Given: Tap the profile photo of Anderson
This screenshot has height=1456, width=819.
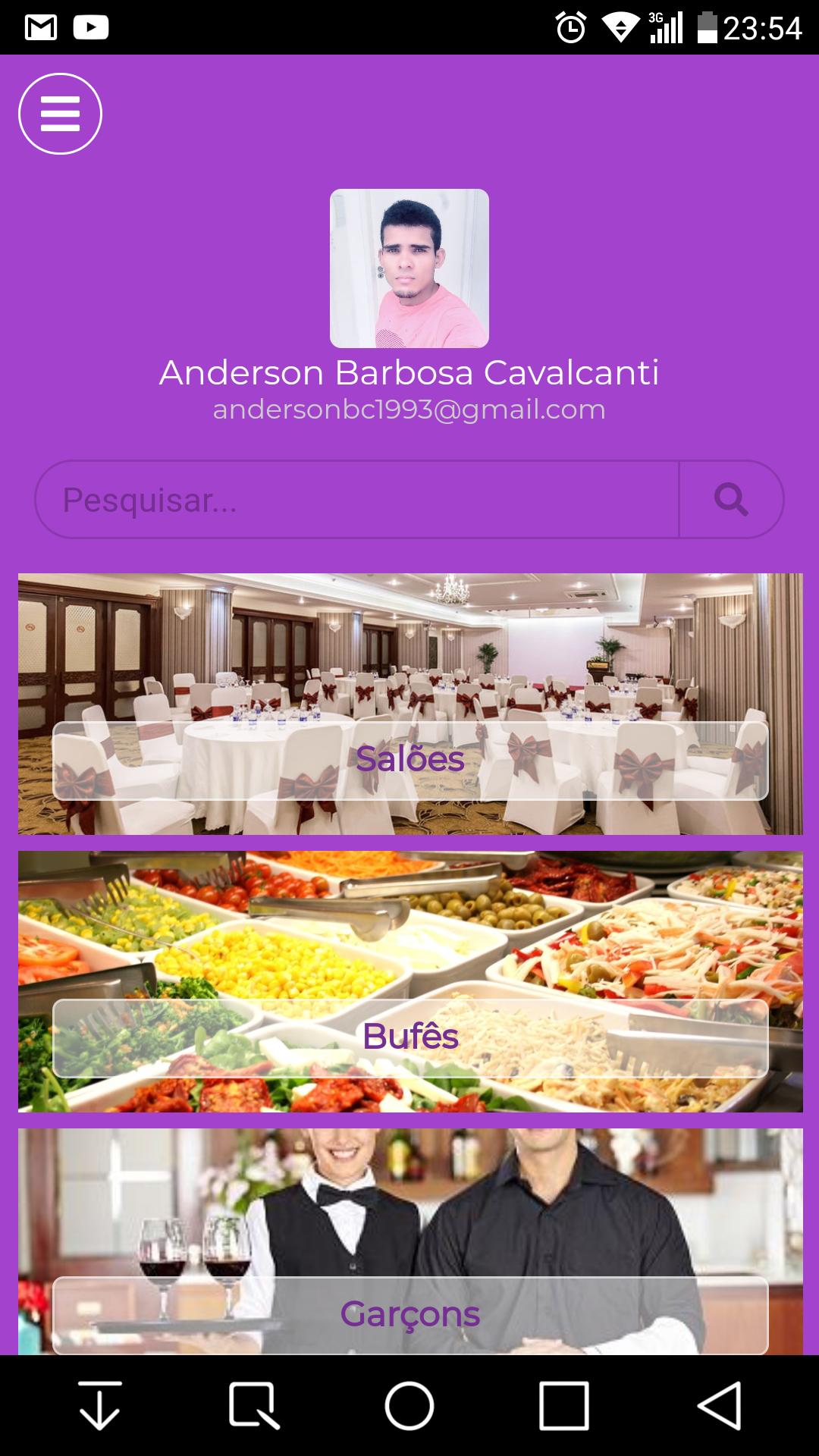Looking at the screenshot, I should click(409, 268).
